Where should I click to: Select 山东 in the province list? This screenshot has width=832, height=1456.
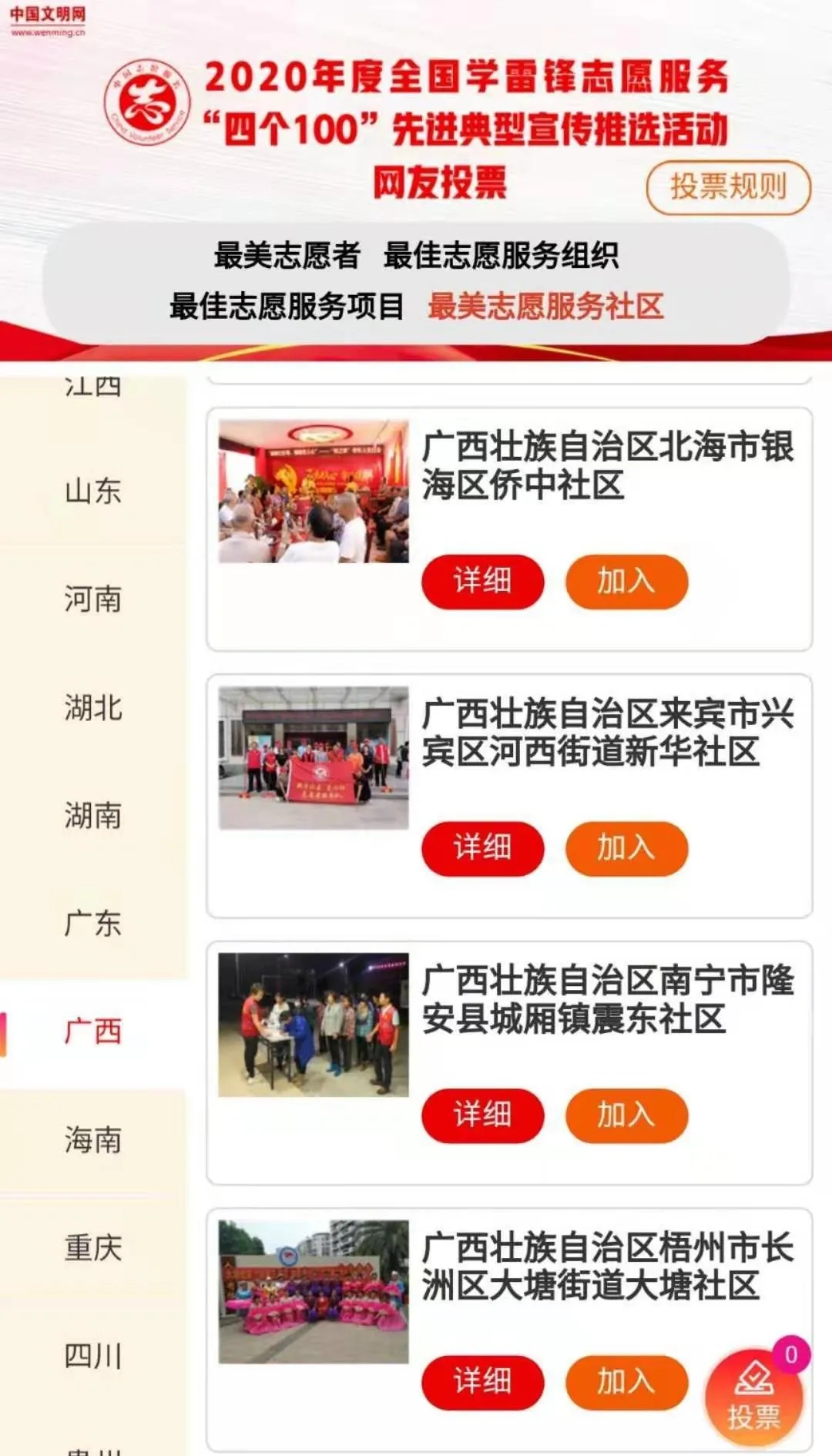(x=93, y=491)
